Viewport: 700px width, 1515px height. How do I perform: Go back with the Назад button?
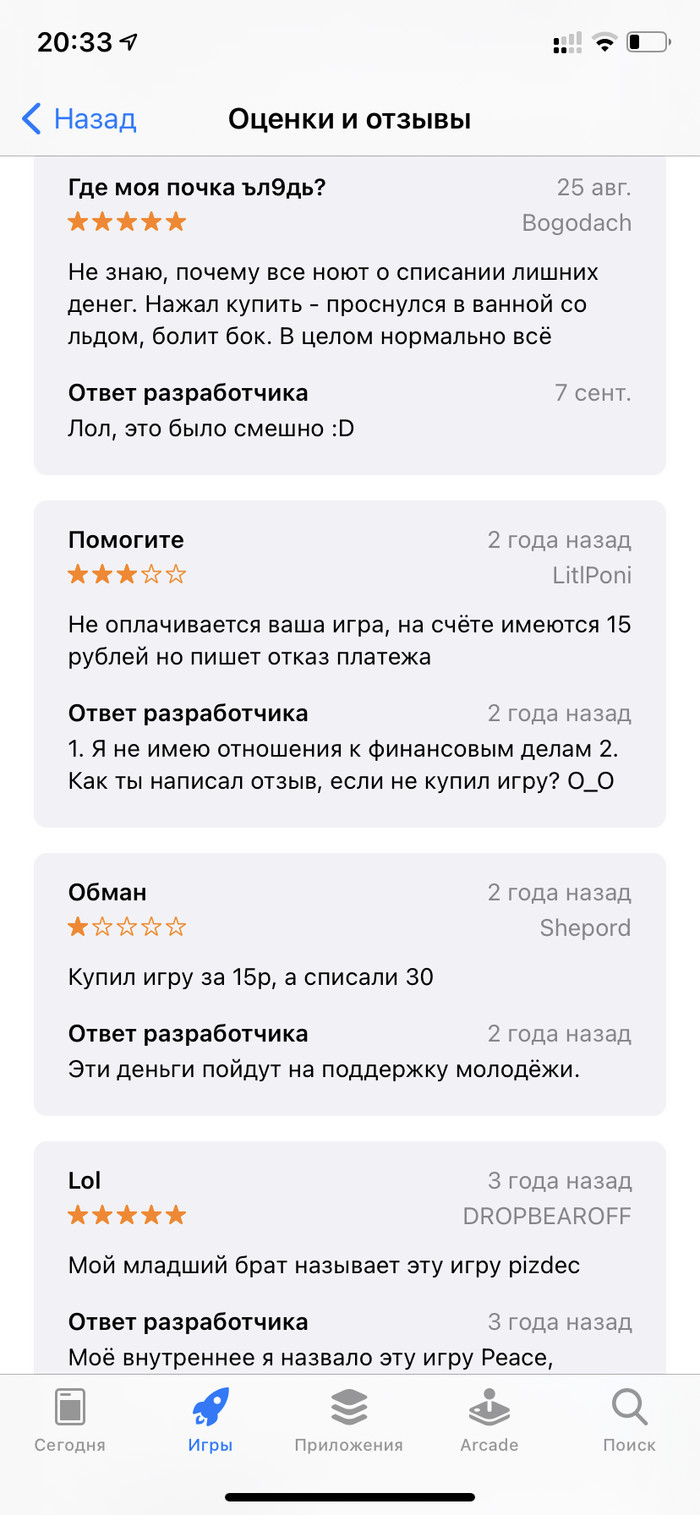click(80, 119)
